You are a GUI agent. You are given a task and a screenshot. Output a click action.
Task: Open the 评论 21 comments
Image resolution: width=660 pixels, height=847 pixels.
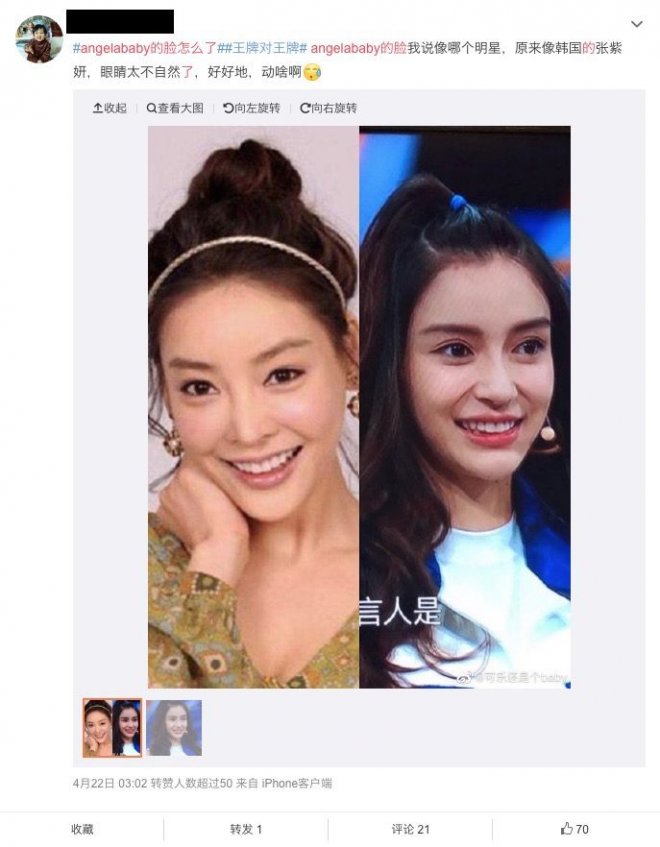pos(410,829)
